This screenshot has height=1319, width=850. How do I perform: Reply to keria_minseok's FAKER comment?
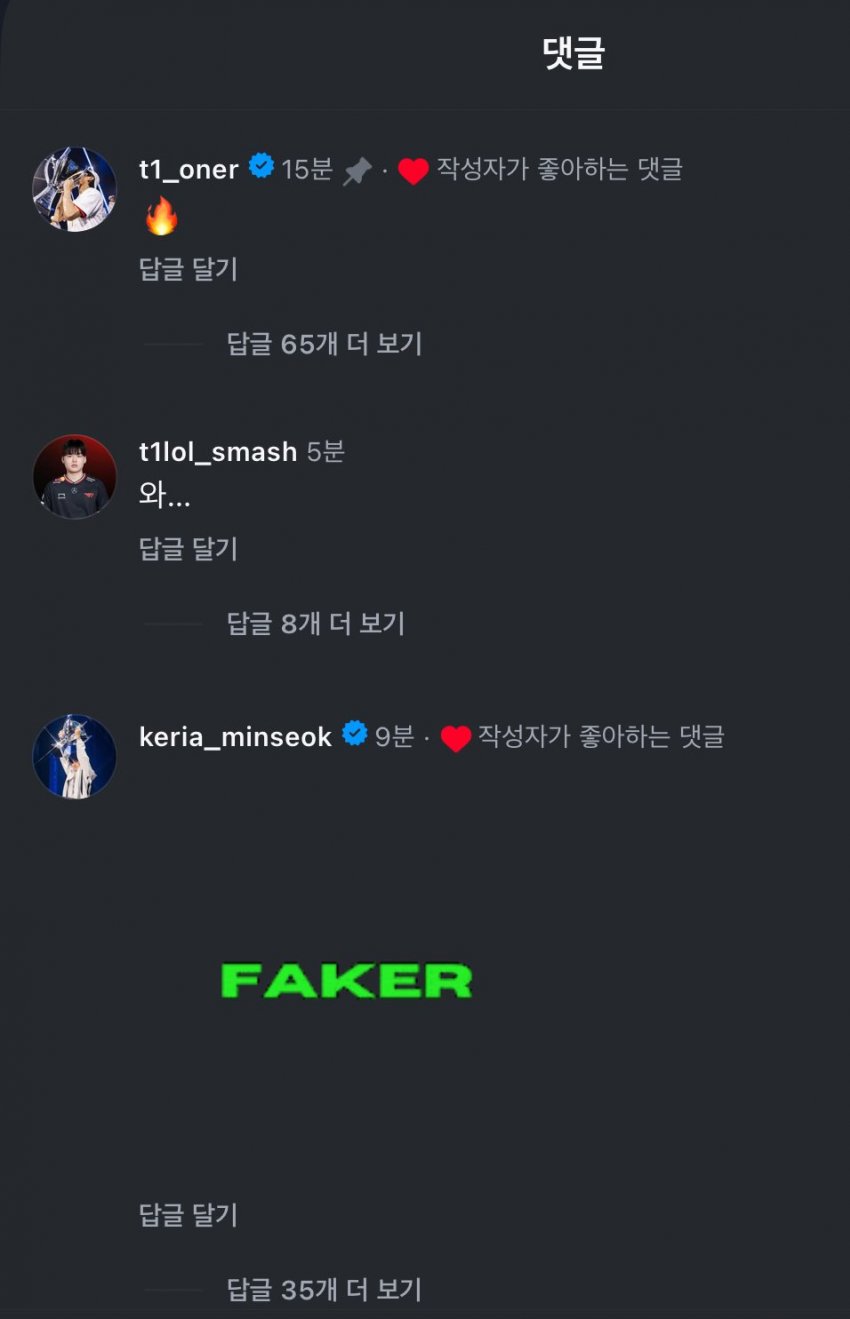pos(188,1215)
